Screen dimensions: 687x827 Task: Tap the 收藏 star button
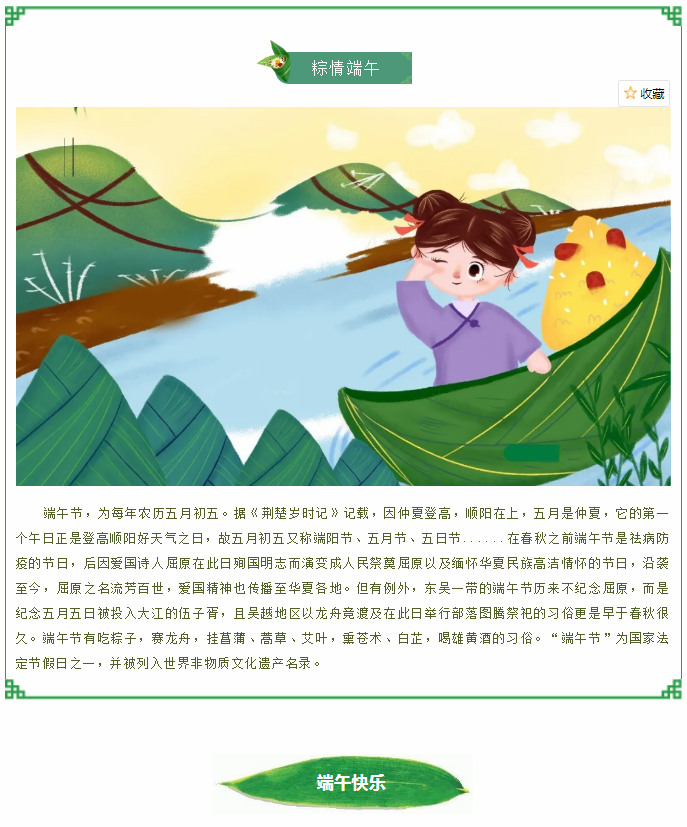[x=644, y=93]
